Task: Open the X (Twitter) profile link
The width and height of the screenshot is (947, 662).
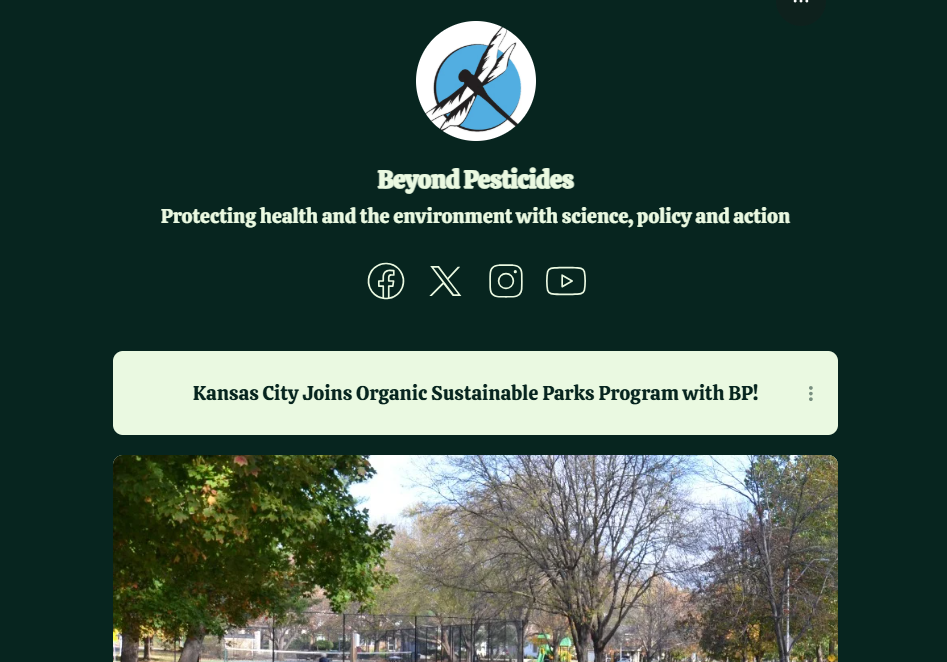Action: point(446,281)
